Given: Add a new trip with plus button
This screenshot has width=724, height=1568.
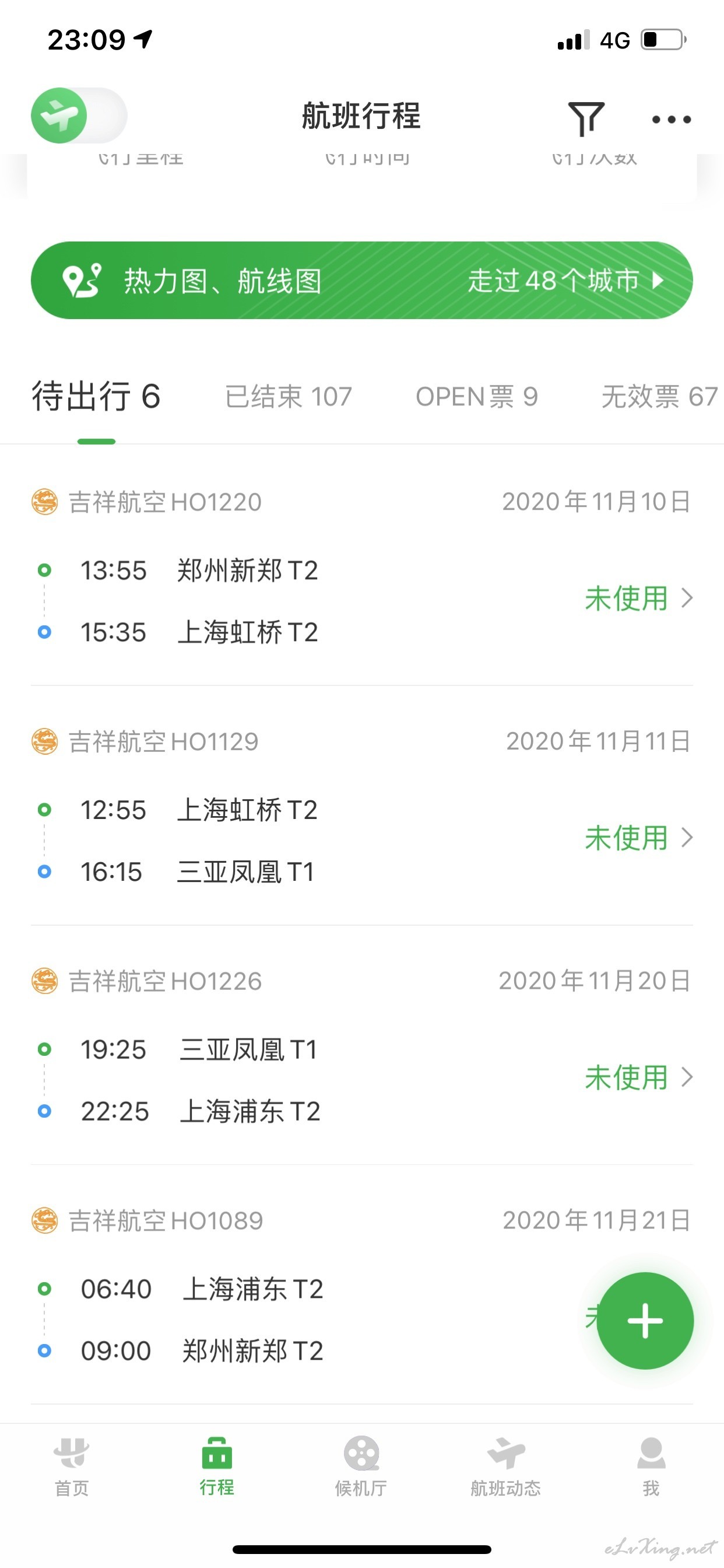Looking at the screenshot, I should pos(645,1320).
